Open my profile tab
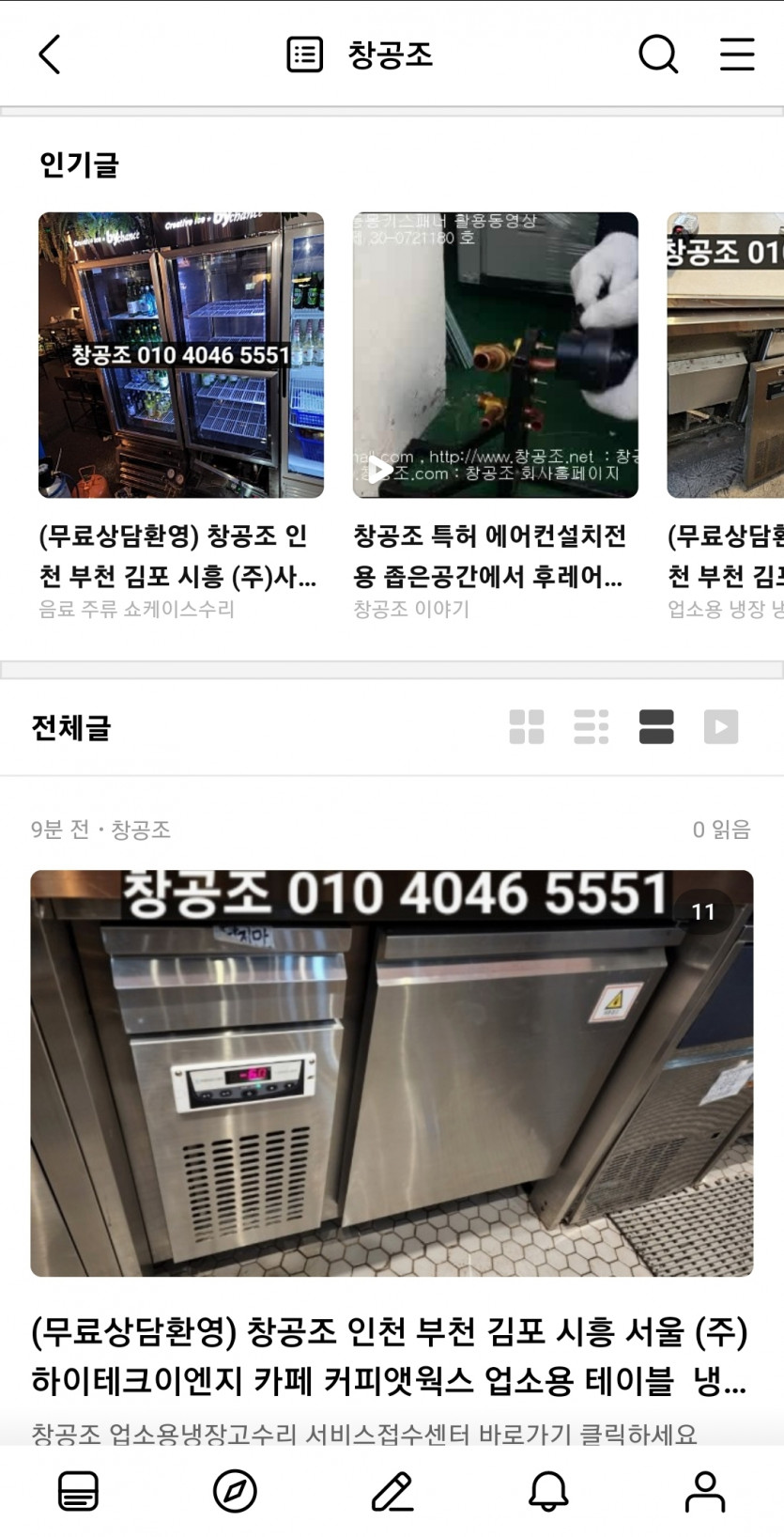 [x=705, y=1491]
